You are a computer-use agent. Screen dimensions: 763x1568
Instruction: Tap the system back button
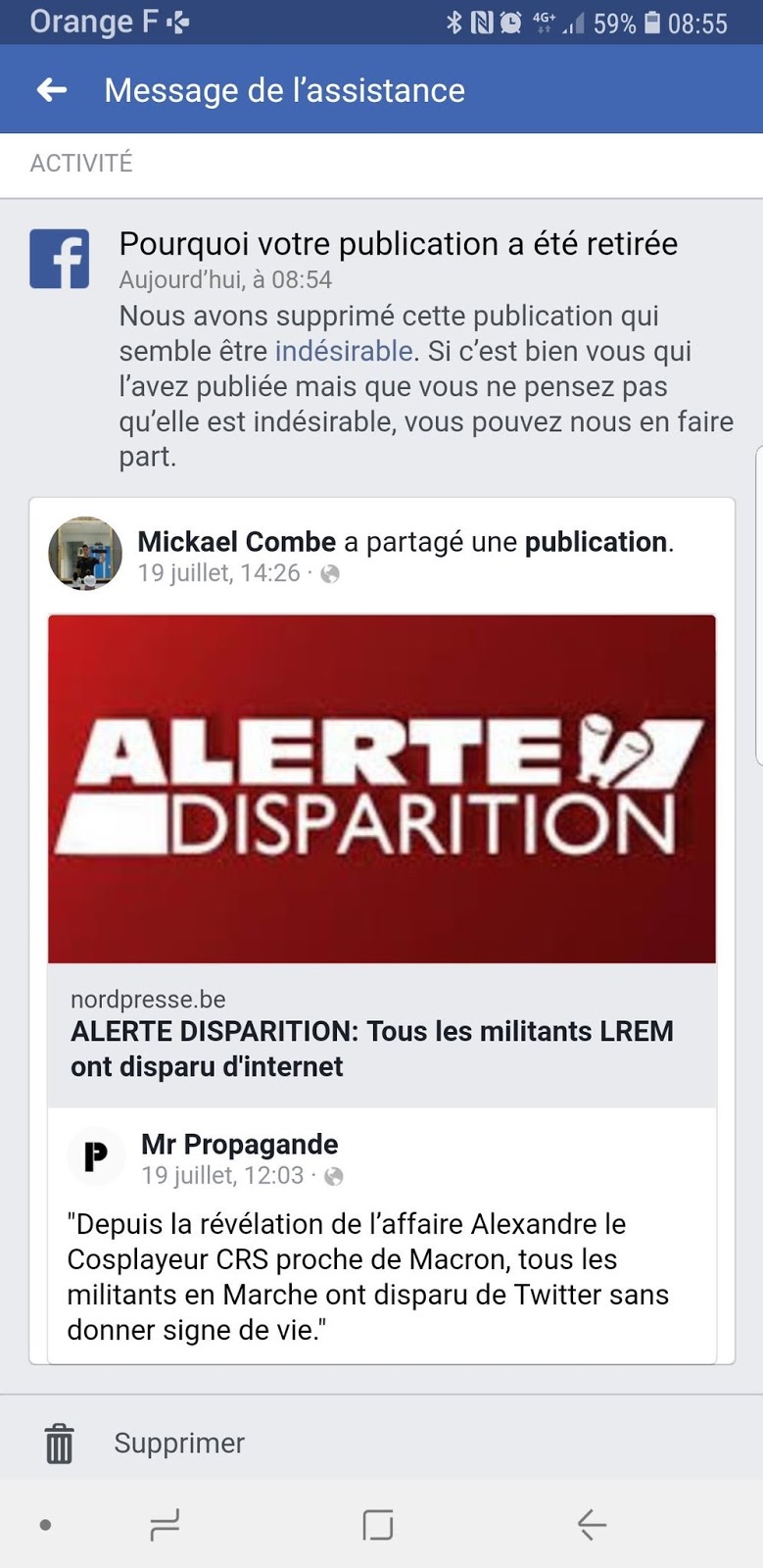[592, 1525]
